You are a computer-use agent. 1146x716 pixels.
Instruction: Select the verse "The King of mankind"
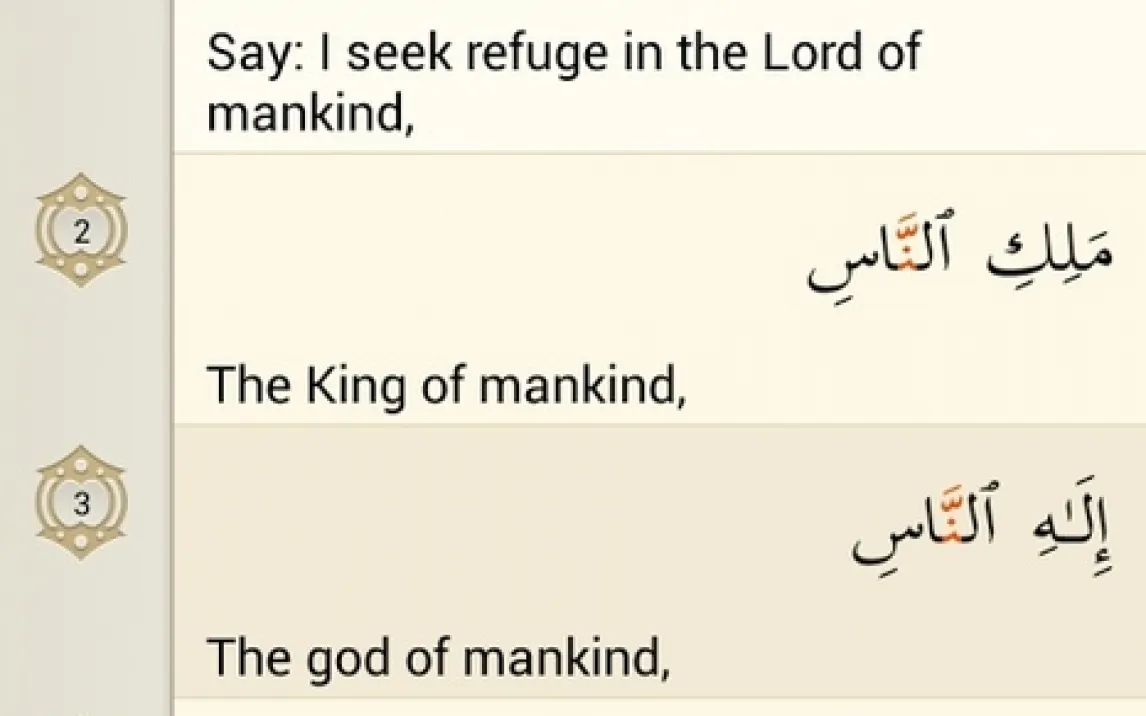pos(659,289)
